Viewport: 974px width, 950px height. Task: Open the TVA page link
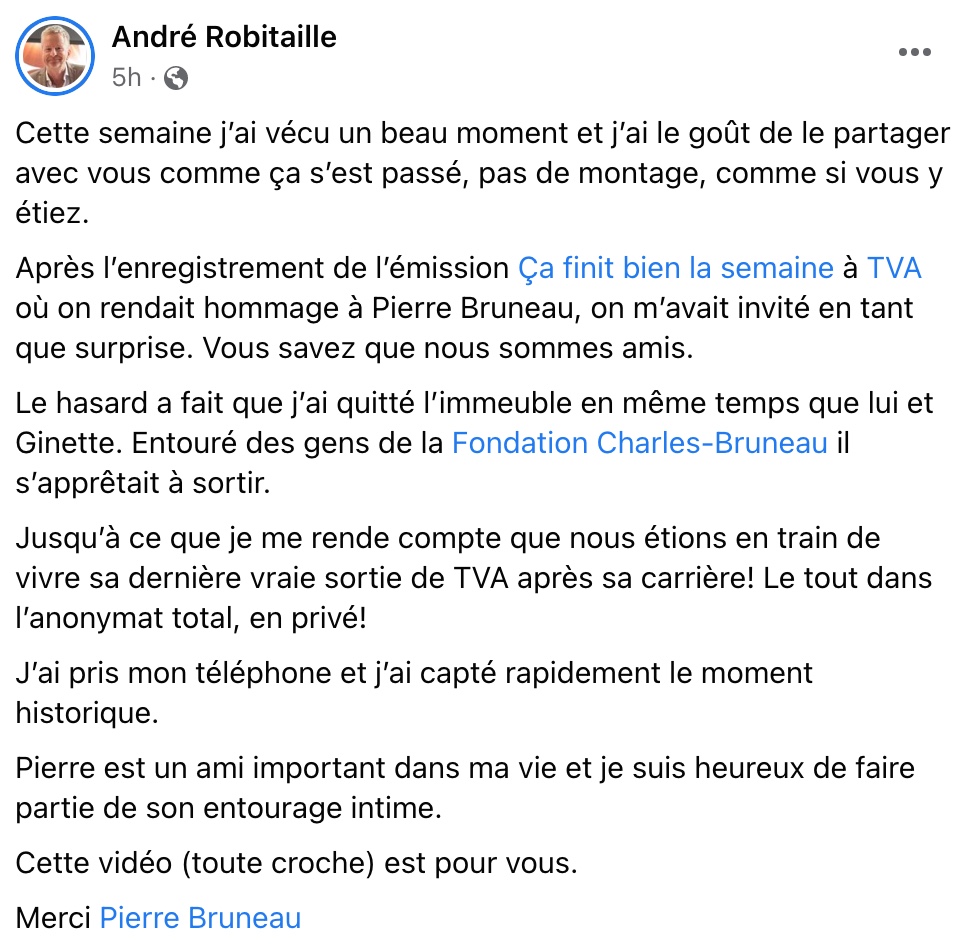(x=893, y=268)
